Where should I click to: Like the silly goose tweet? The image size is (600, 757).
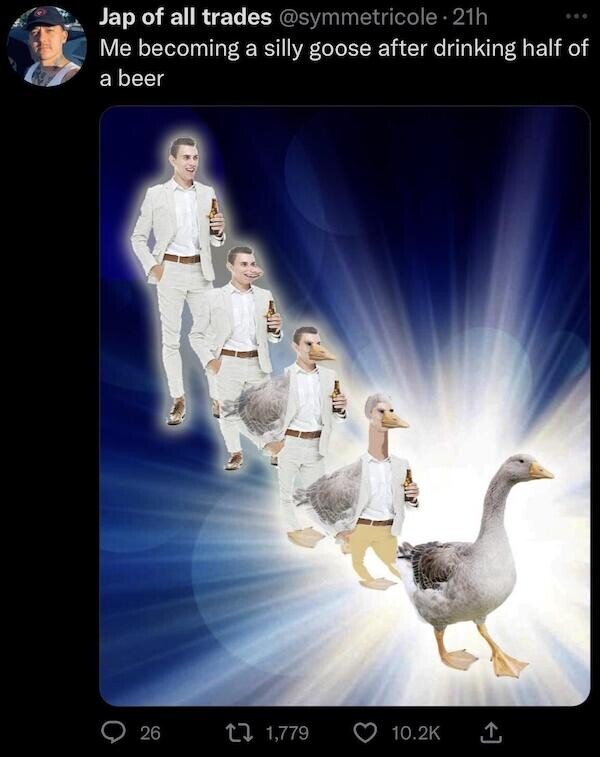(x=371, y=733)
